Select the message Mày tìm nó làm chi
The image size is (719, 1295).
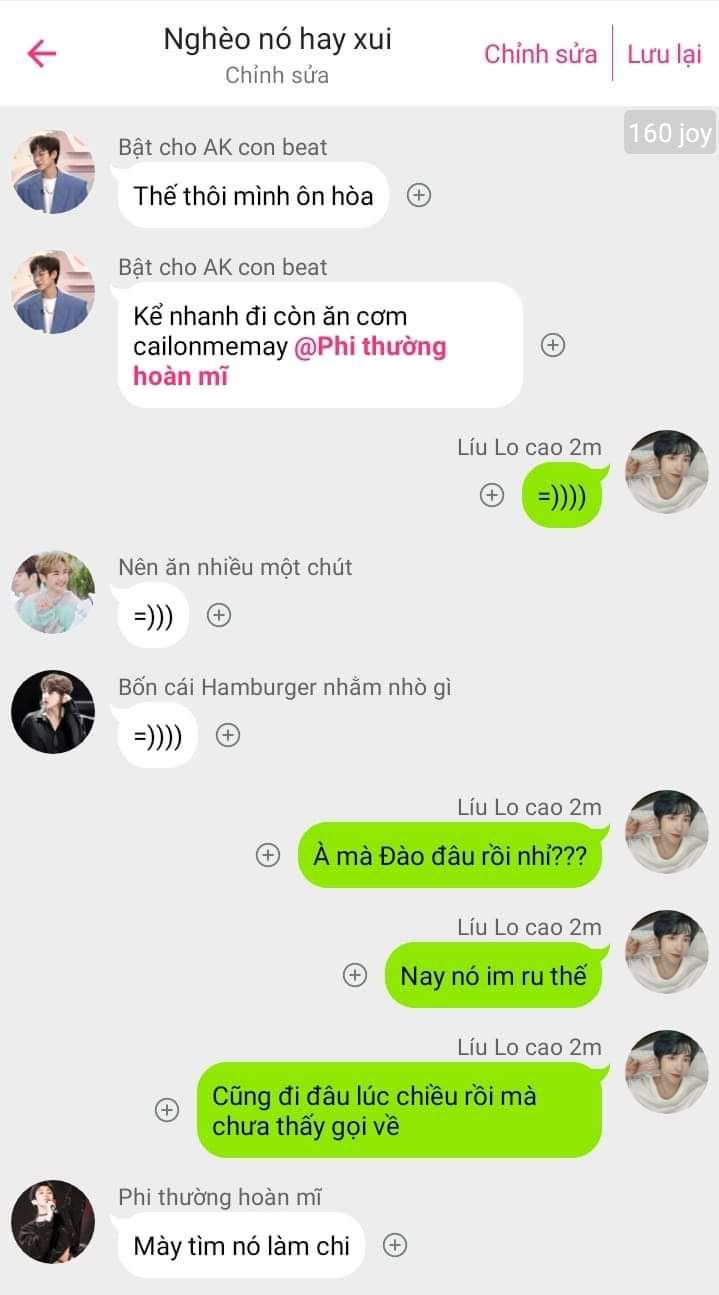pos(241,1246)
